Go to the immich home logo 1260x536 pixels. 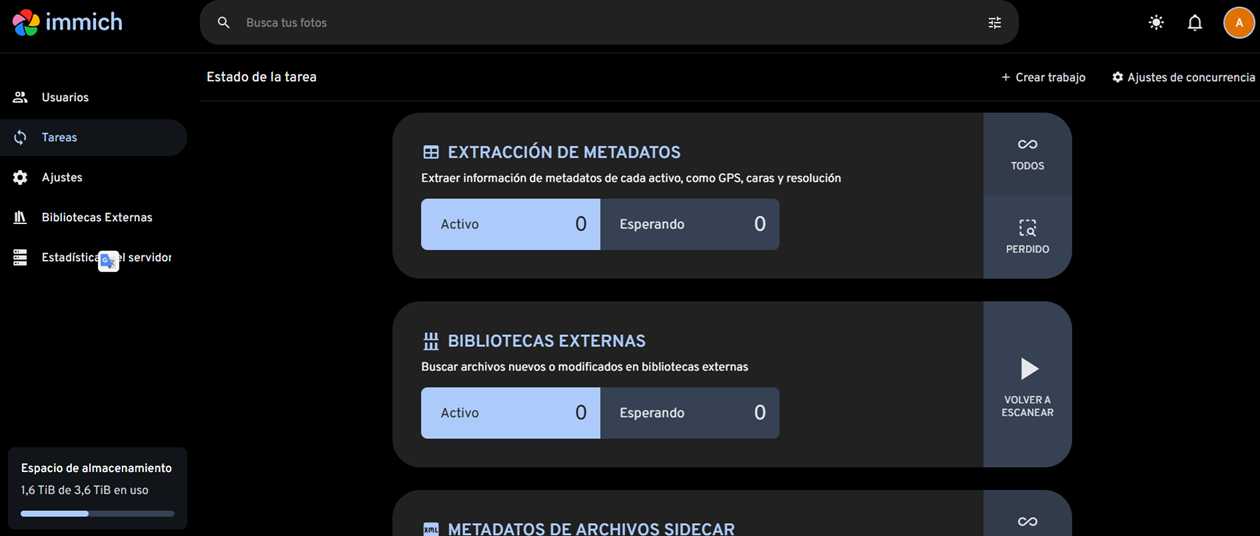67,22
